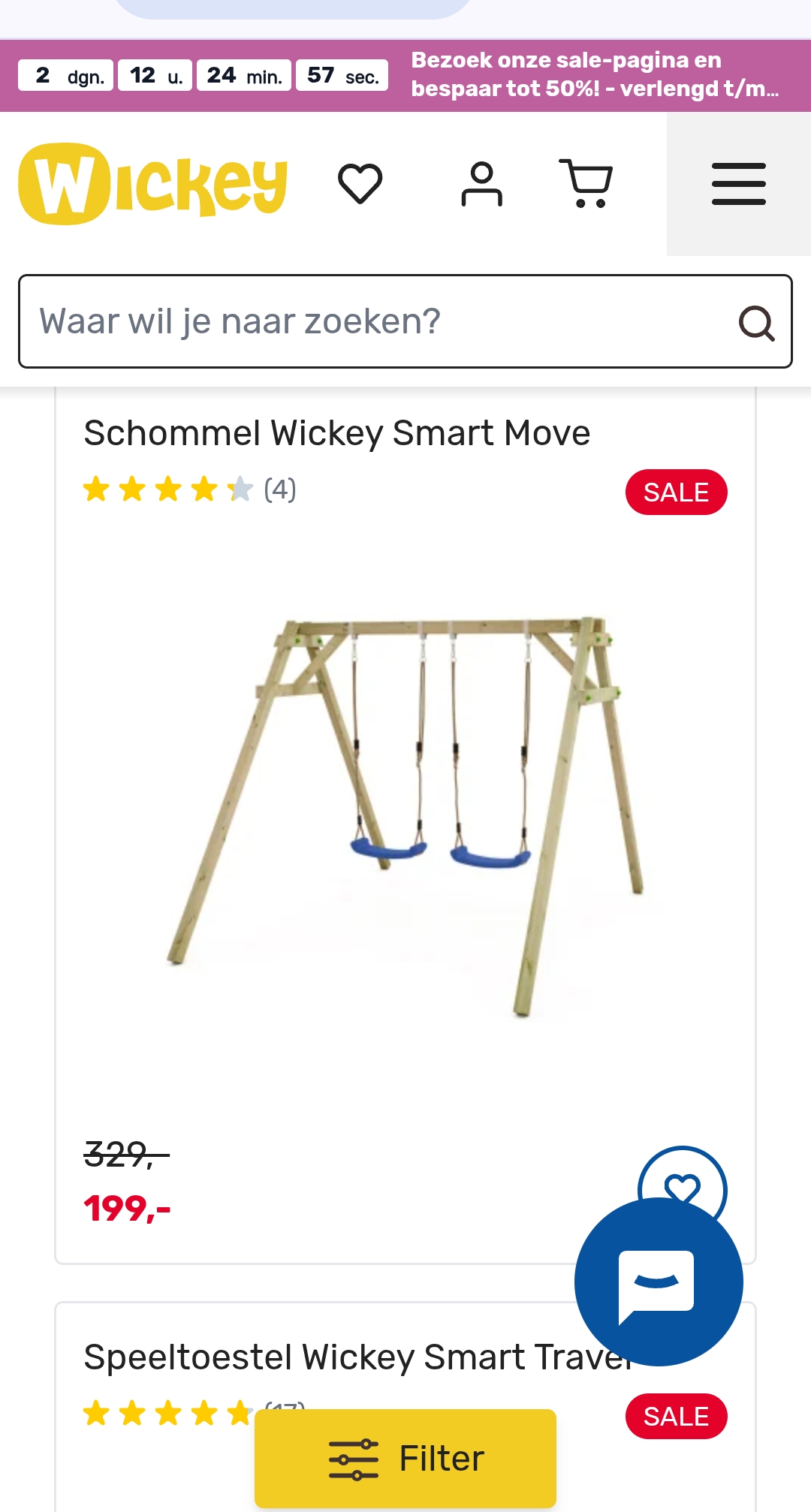Open the shopping cart icon
The image size is (811, 1512).
point(586,182)
